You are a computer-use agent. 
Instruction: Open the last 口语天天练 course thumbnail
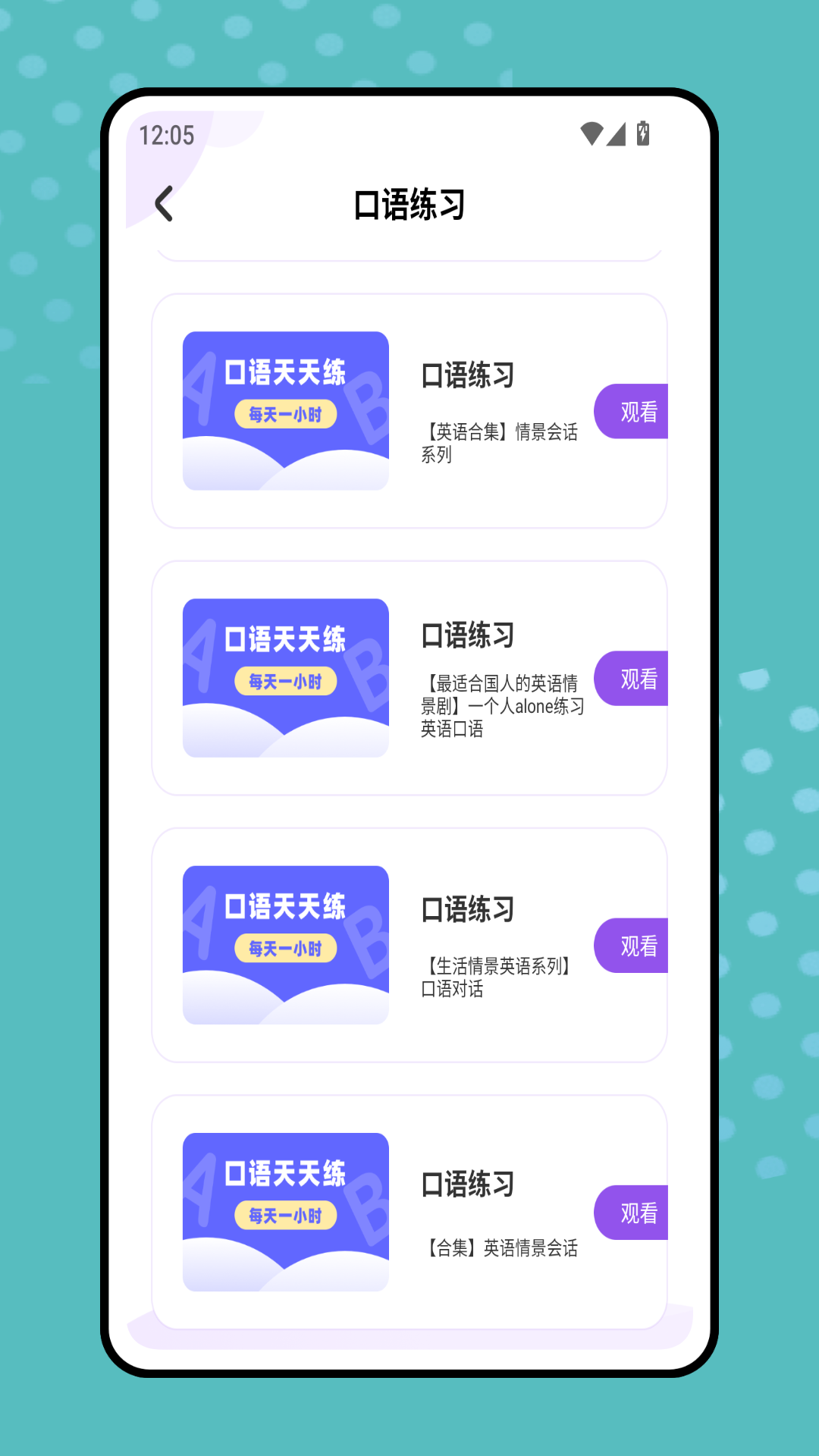coord(285,1210)
